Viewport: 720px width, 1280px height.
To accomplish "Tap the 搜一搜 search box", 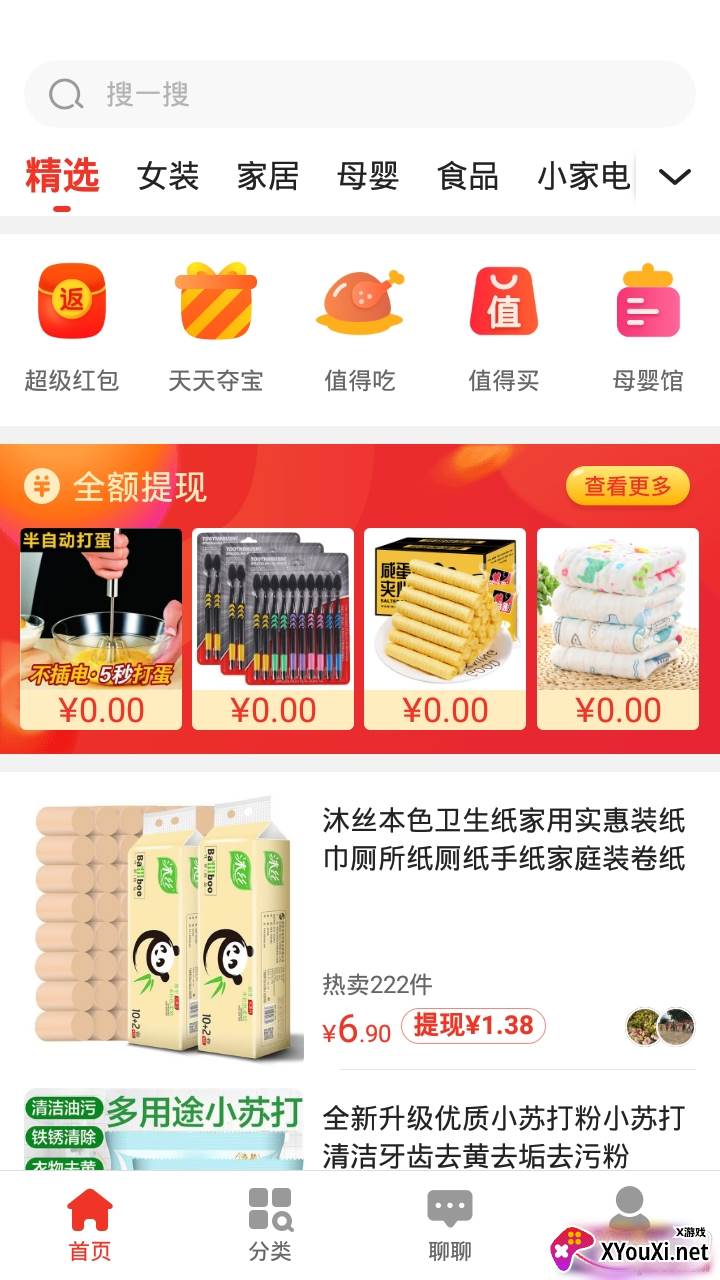I will [360, 95].
